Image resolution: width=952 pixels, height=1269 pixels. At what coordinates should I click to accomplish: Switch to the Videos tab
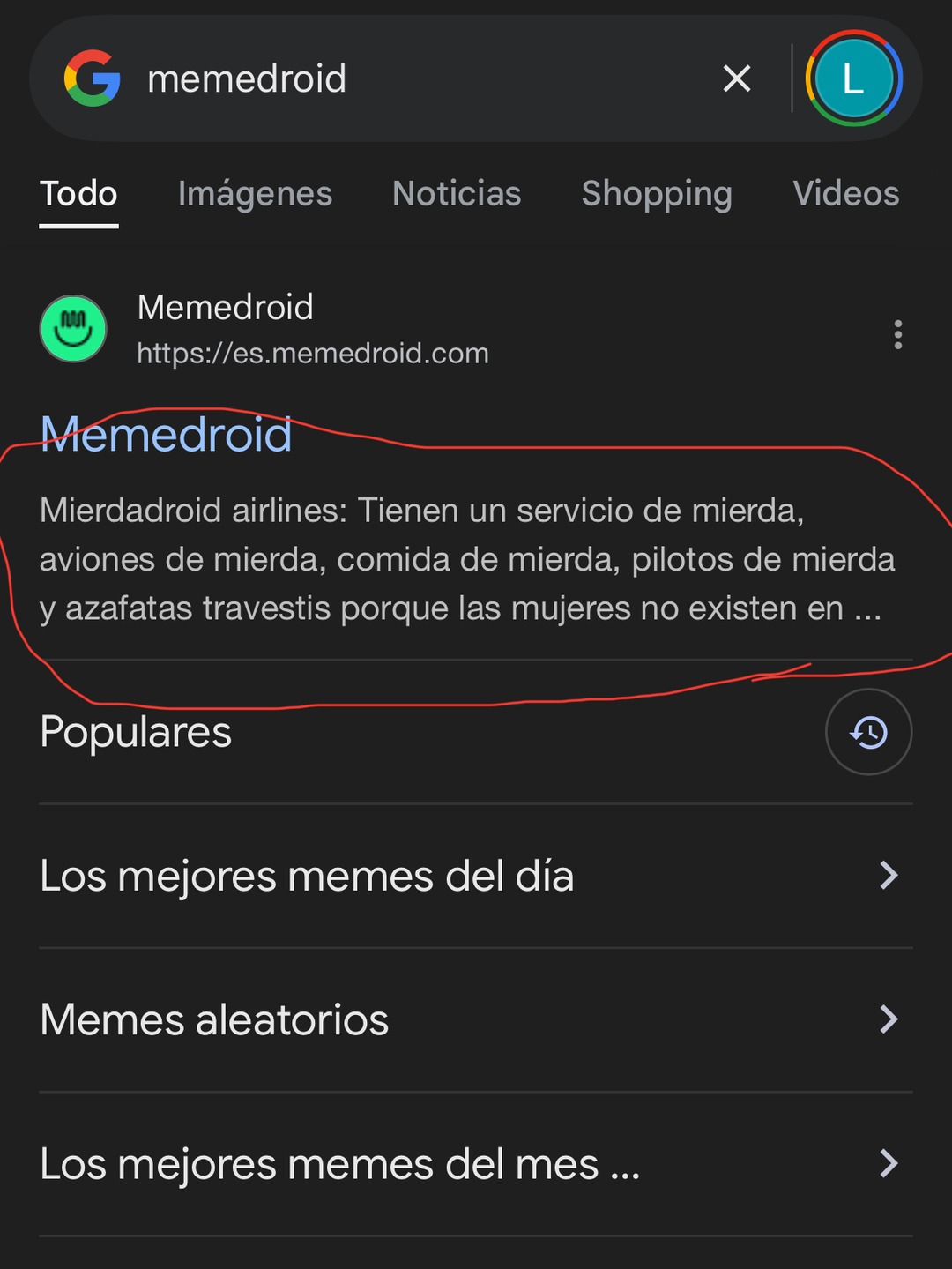pyautogui.click(x=845, y=194)
